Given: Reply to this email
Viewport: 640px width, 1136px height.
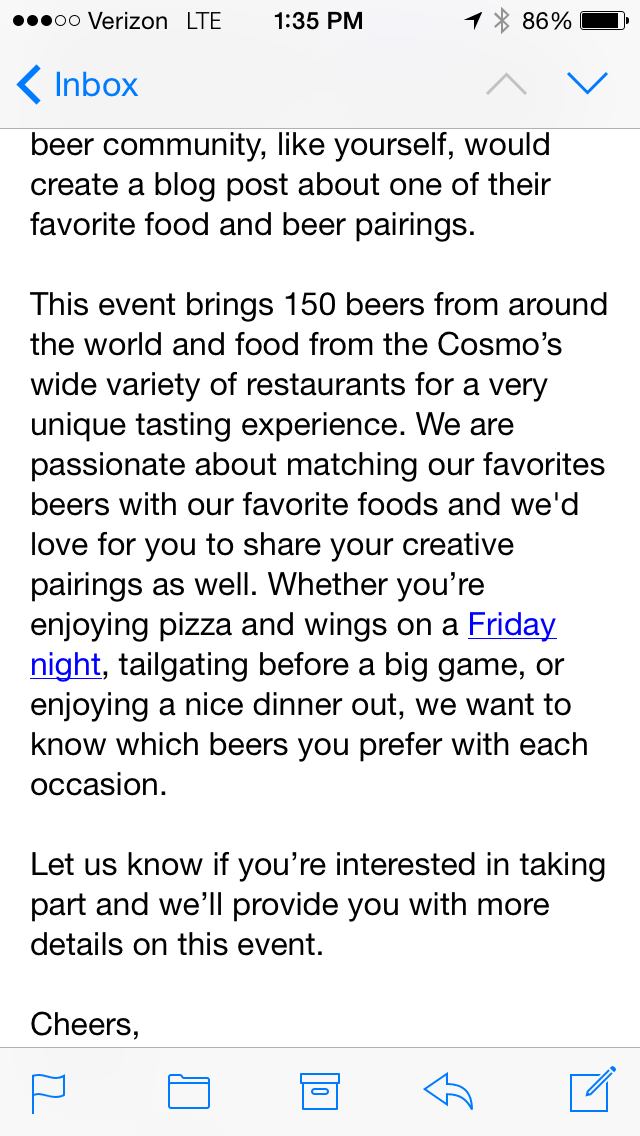Looking at the screenshot, I should point(449,1092).
